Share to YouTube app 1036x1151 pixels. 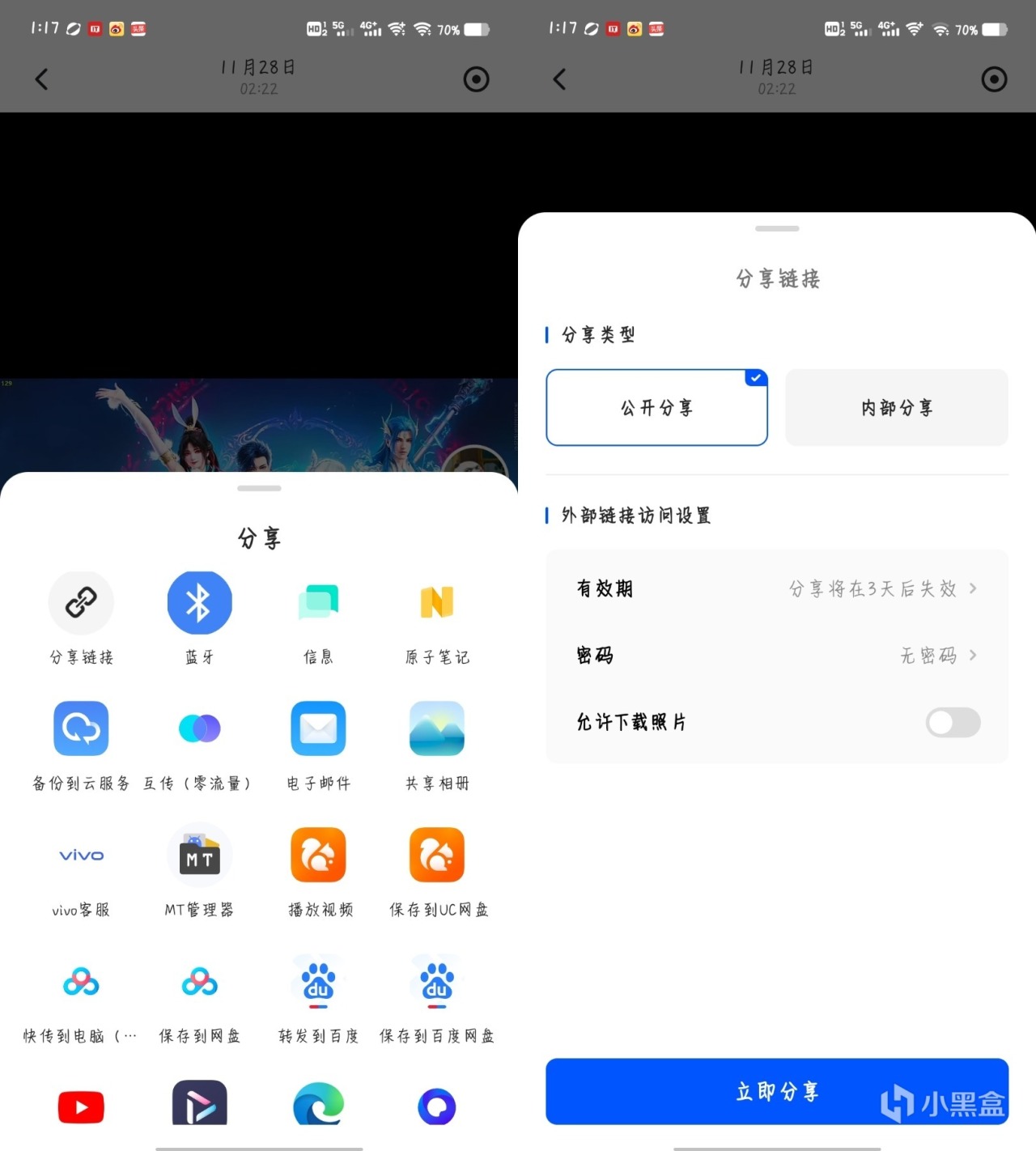(x=81, y=1107)
